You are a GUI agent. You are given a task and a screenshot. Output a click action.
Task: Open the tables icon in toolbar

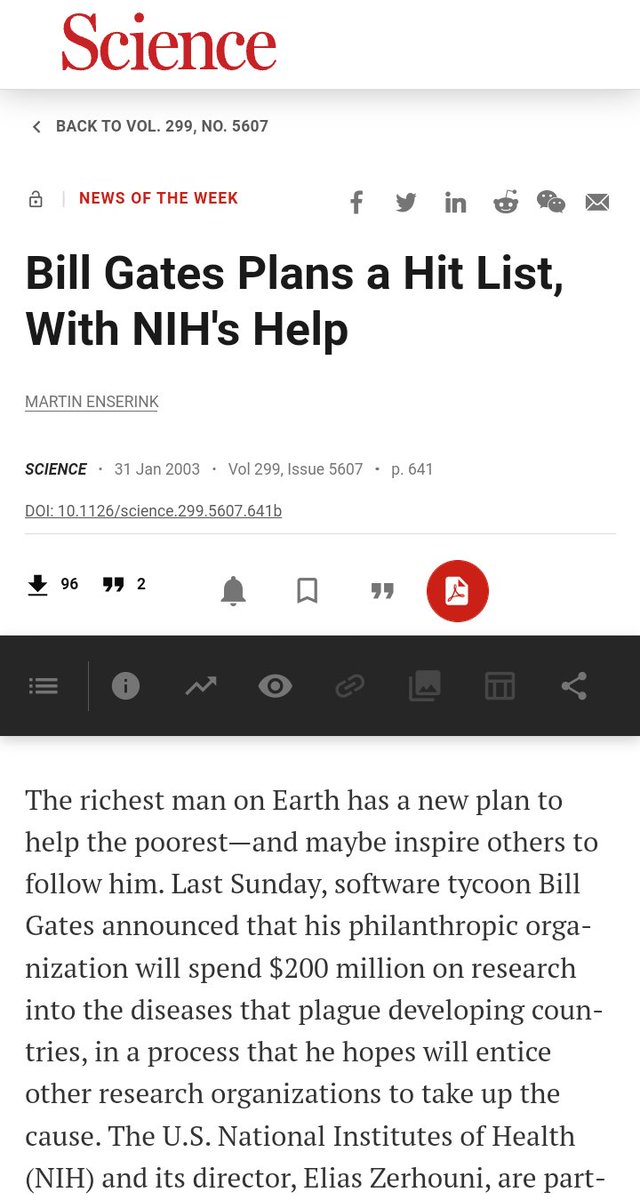click(x=499, y=686)
